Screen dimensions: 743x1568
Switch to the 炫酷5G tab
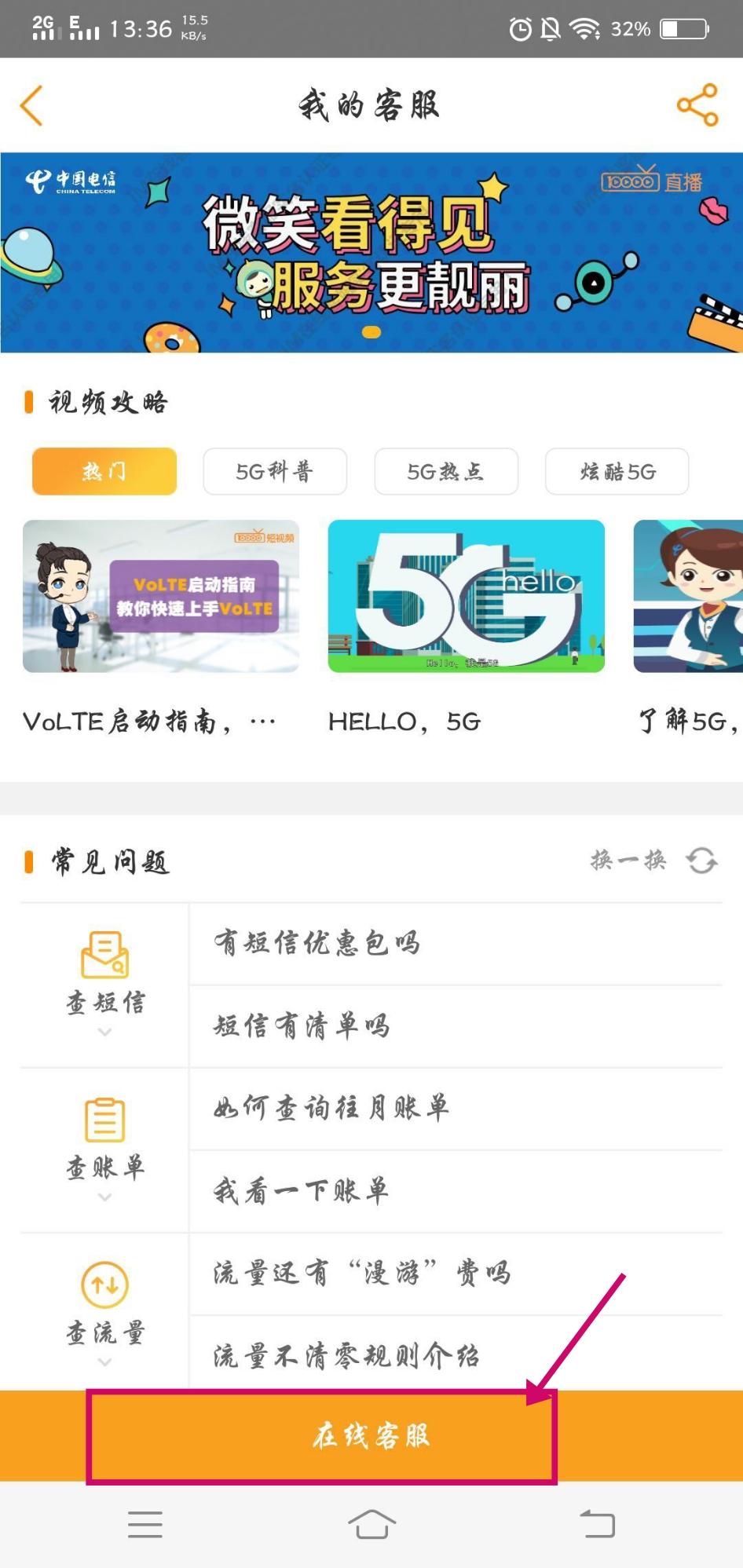tap(617, 471)
